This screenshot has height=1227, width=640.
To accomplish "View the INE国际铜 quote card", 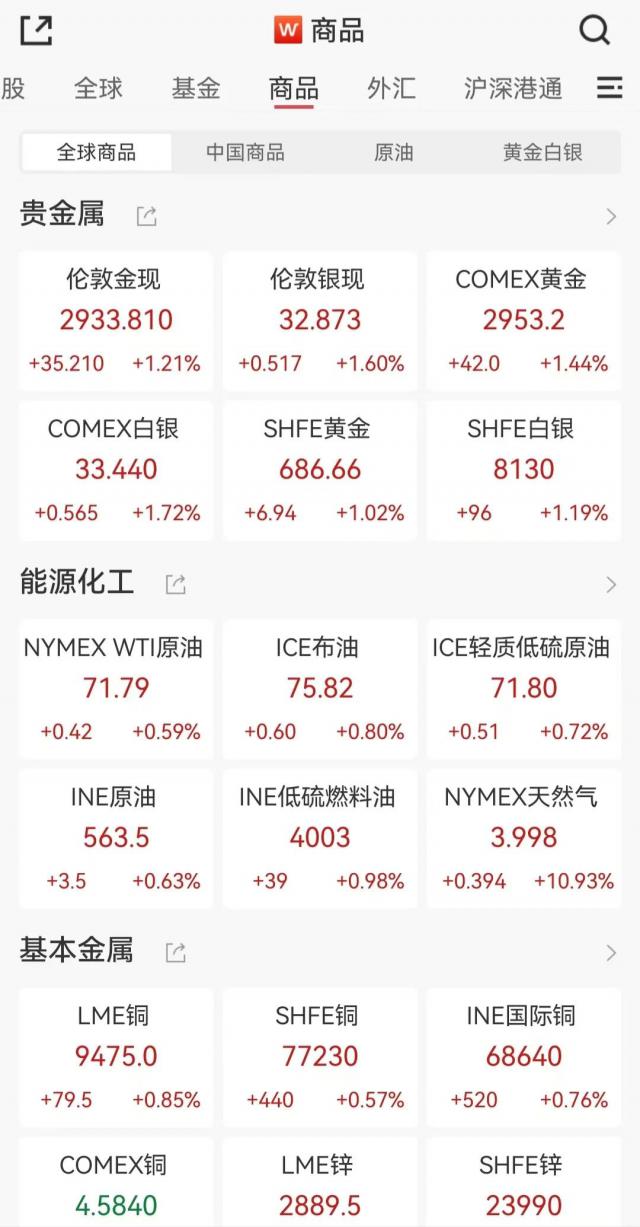I will 523,1056.
